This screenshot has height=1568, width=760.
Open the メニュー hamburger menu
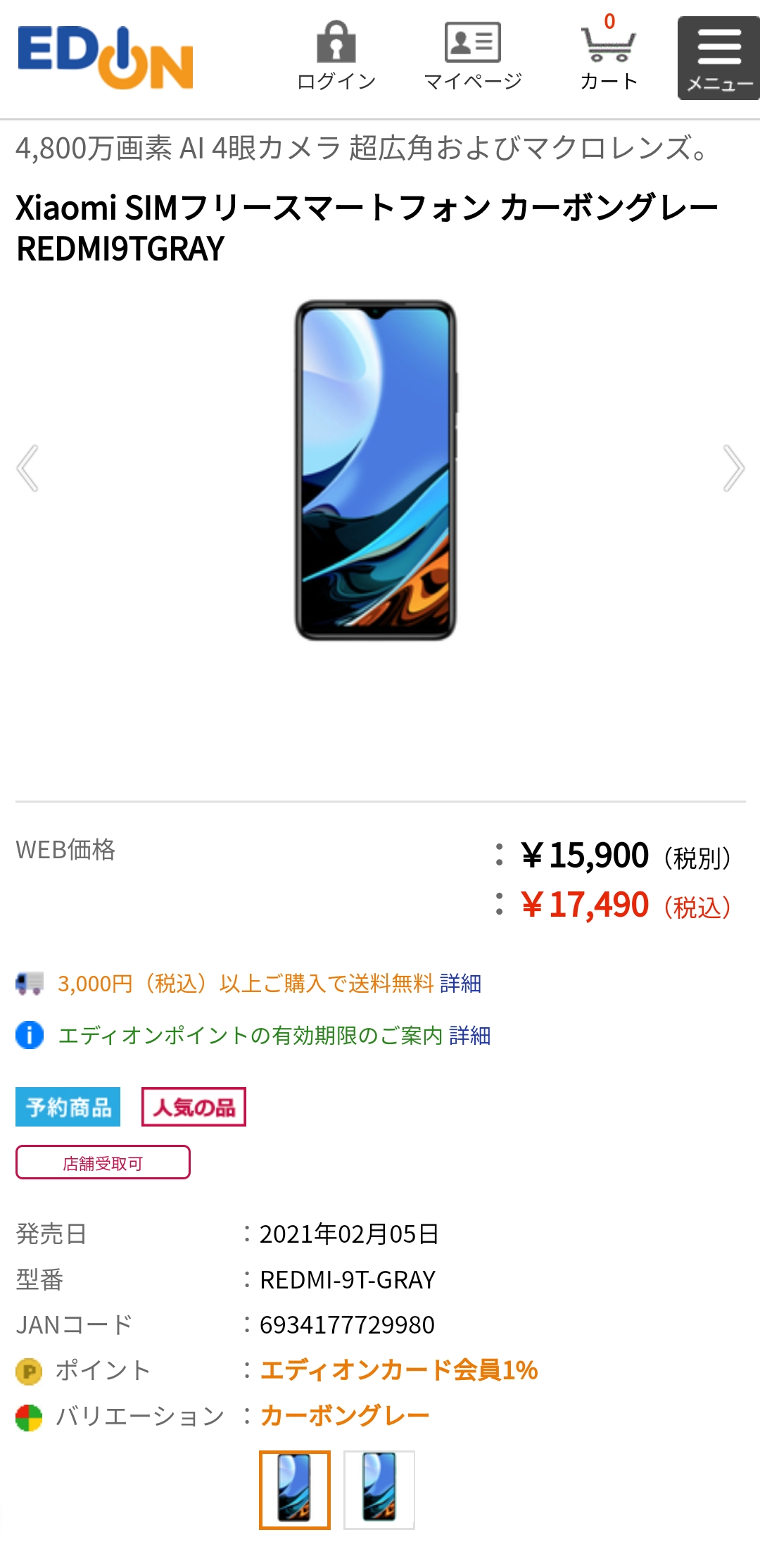tap(718, 58)
